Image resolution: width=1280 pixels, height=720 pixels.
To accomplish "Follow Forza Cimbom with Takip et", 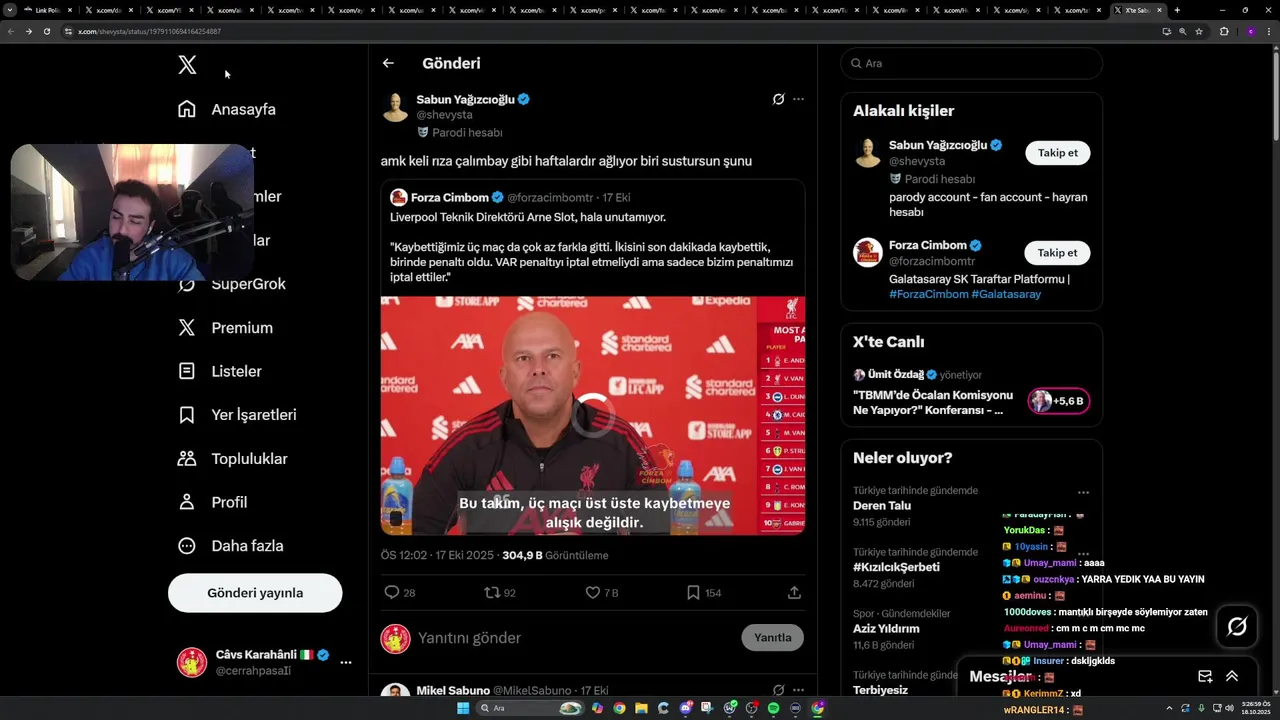I will pos(1057,253).
